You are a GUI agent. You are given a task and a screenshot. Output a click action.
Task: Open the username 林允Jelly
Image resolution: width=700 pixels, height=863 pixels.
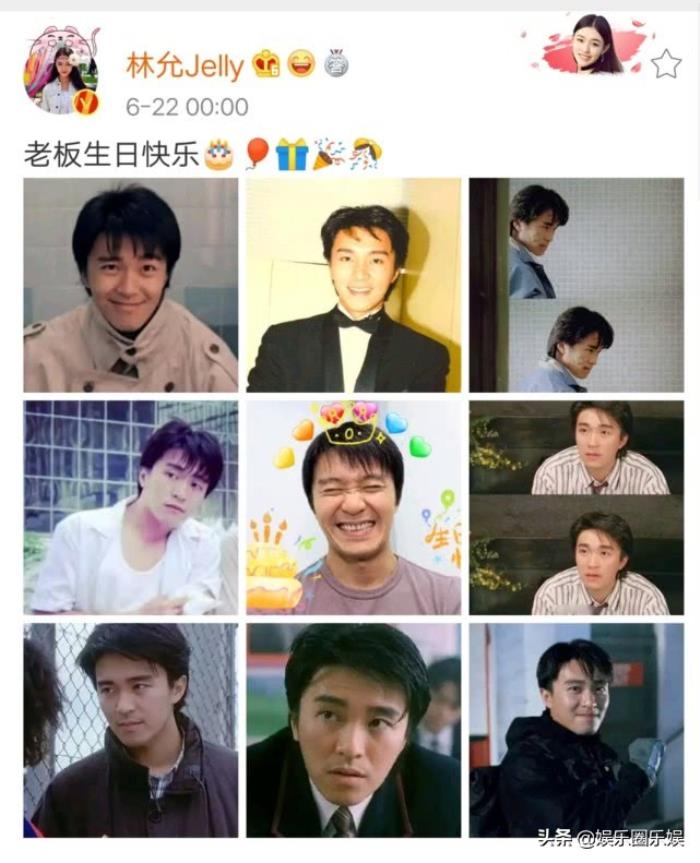click(x=185, y=66)
